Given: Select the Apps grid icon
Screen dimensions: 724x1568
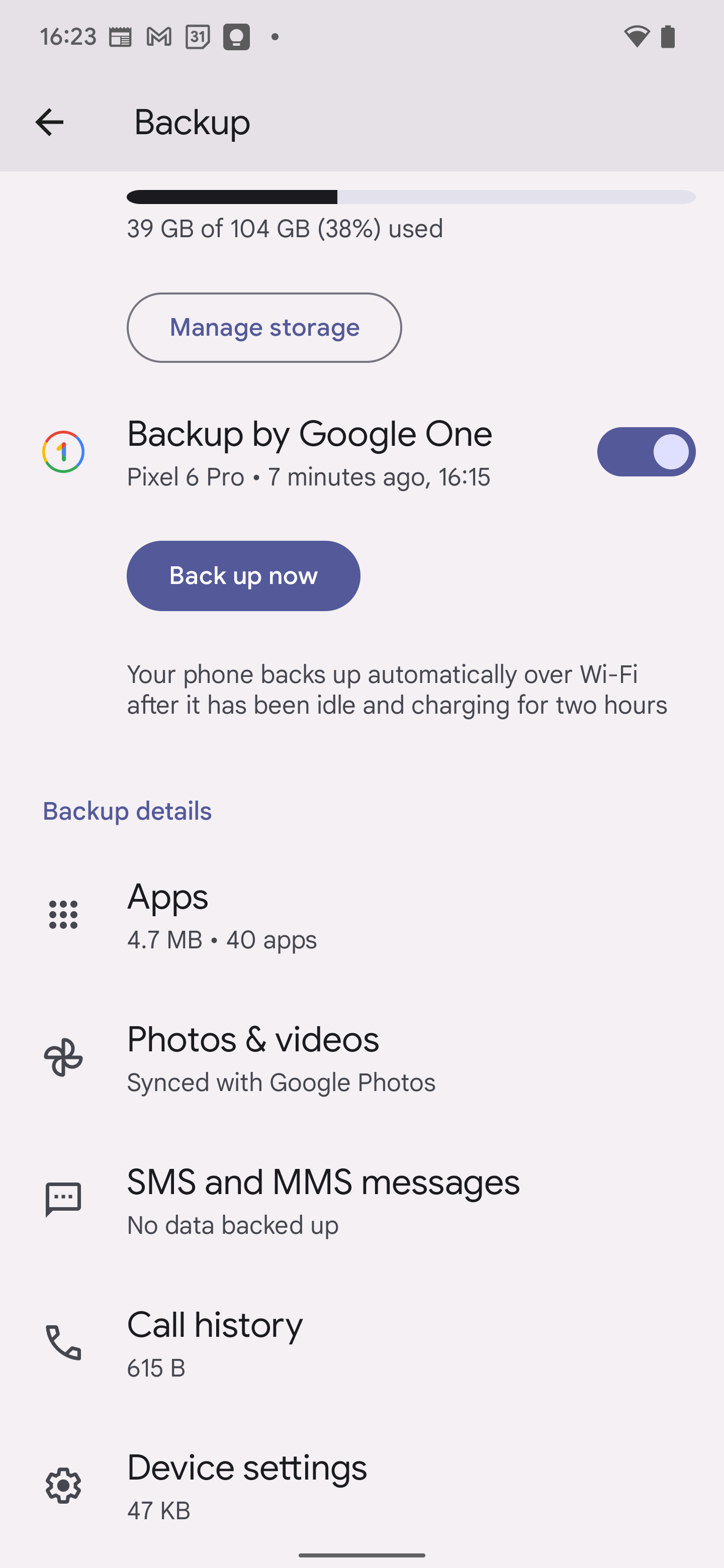Looking at the screenshot, I should pyautogui.click(x=63, y=914).
